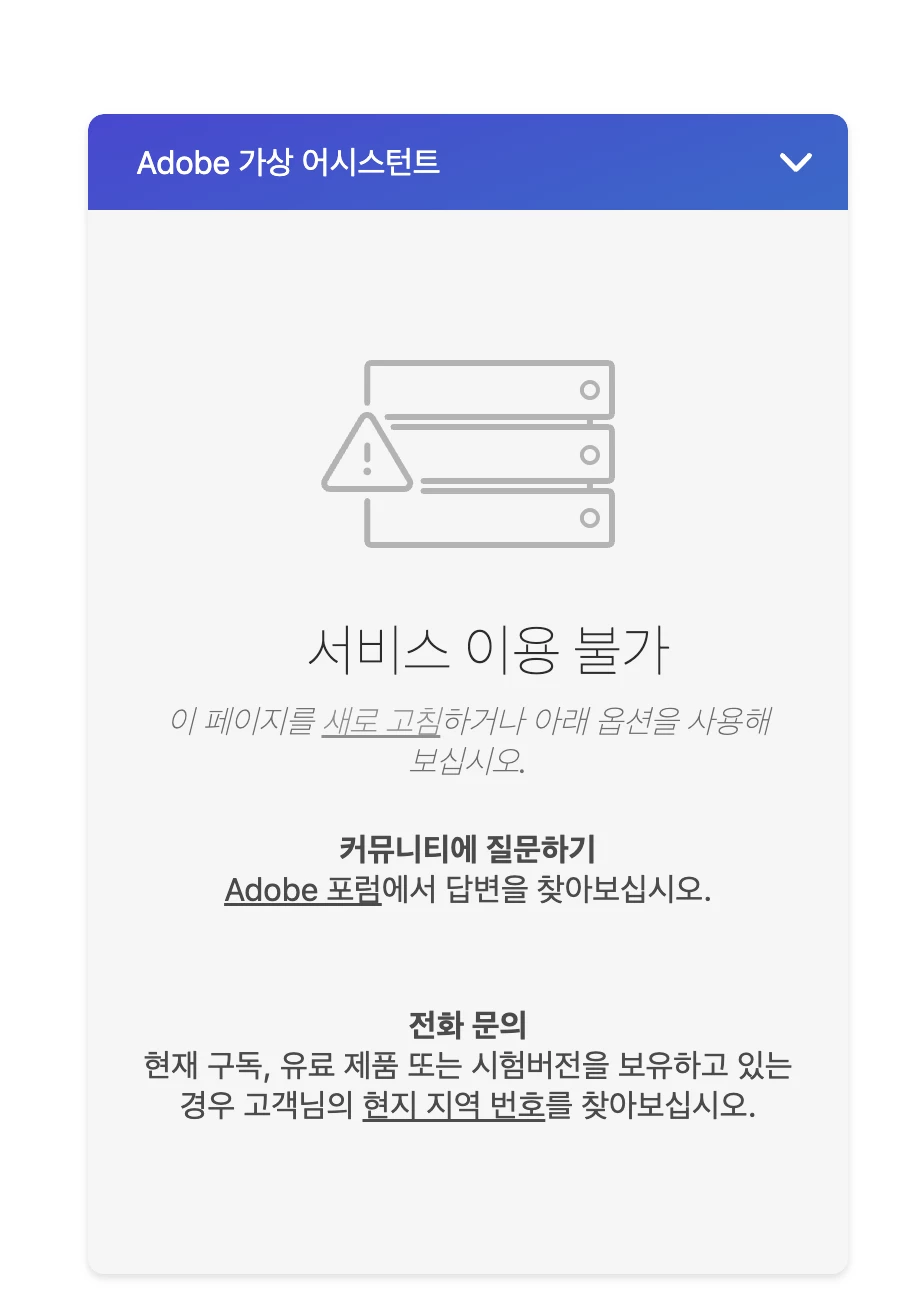904x1312 pixels.
Task: Open the Adobe 포럼 link
Action: (x=303, y=889)
